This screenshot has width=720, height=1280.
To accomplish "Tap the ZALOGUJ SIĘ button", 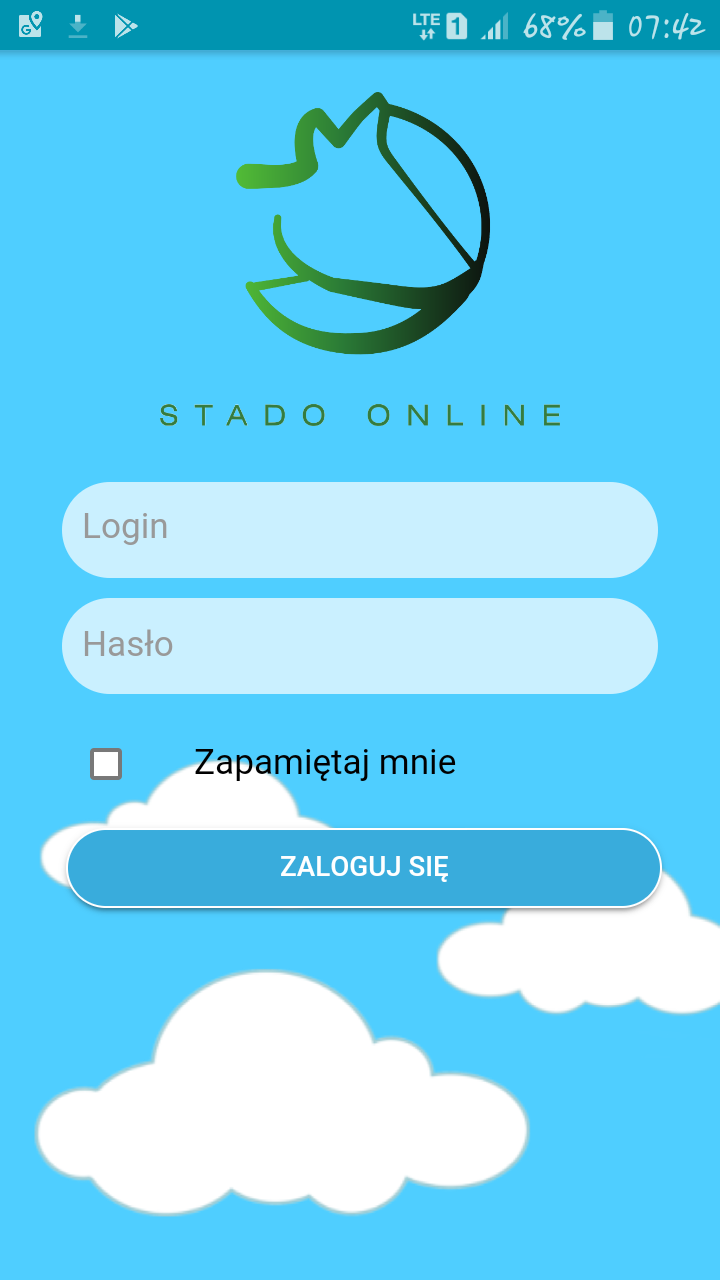I will tap(364, 868).
